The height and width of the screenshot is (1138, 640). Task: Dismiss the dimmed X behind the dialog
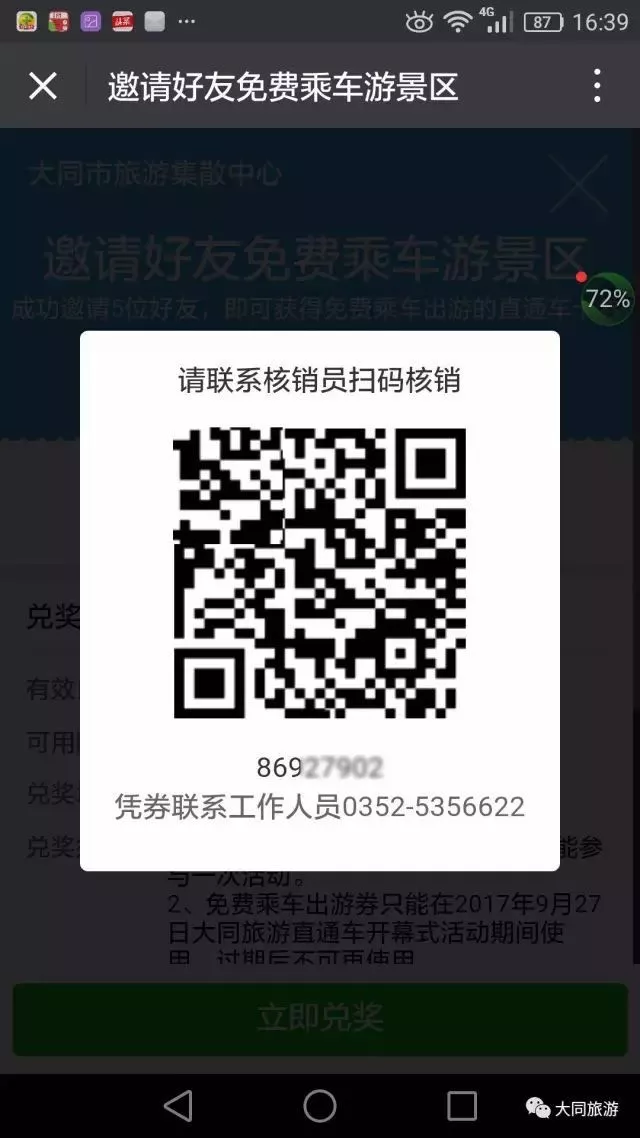[579, 186]
